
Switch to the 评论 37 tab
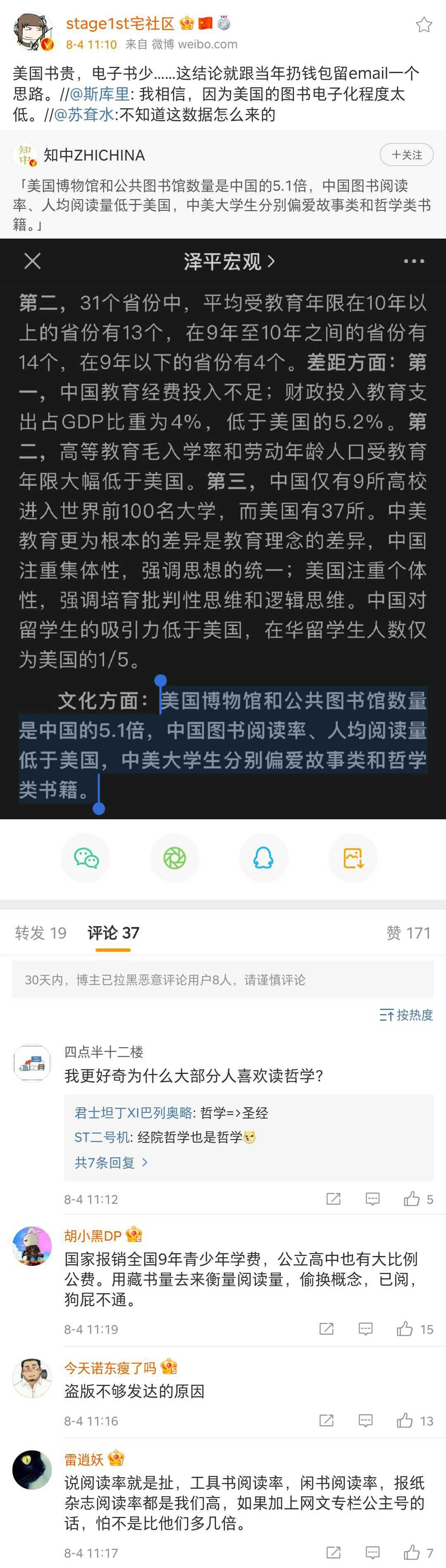(113, 932)
